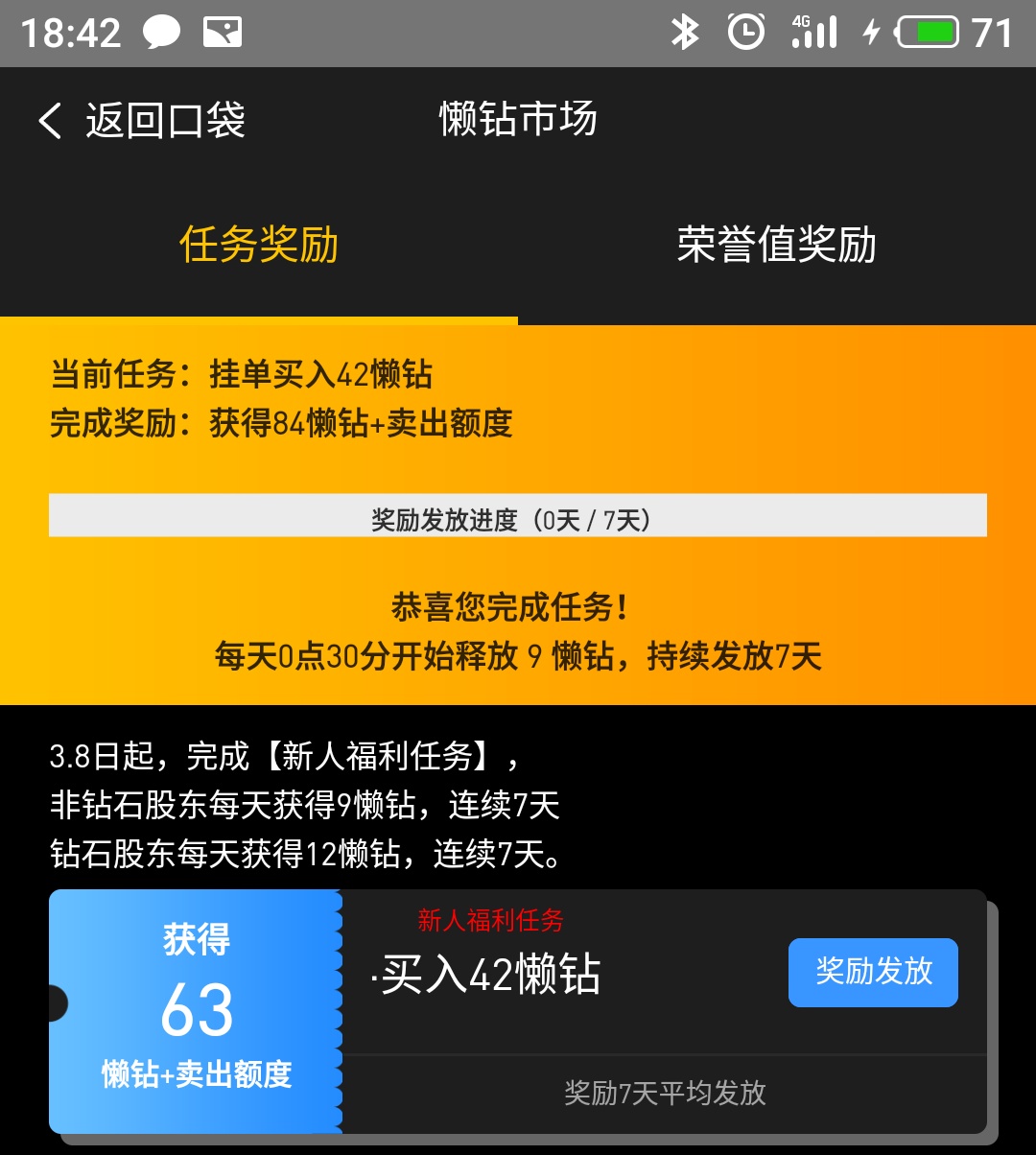This screenshot has height=1155, width=1036.
Task: Select the 任务奖励 tab
Action: coord(259,246)
